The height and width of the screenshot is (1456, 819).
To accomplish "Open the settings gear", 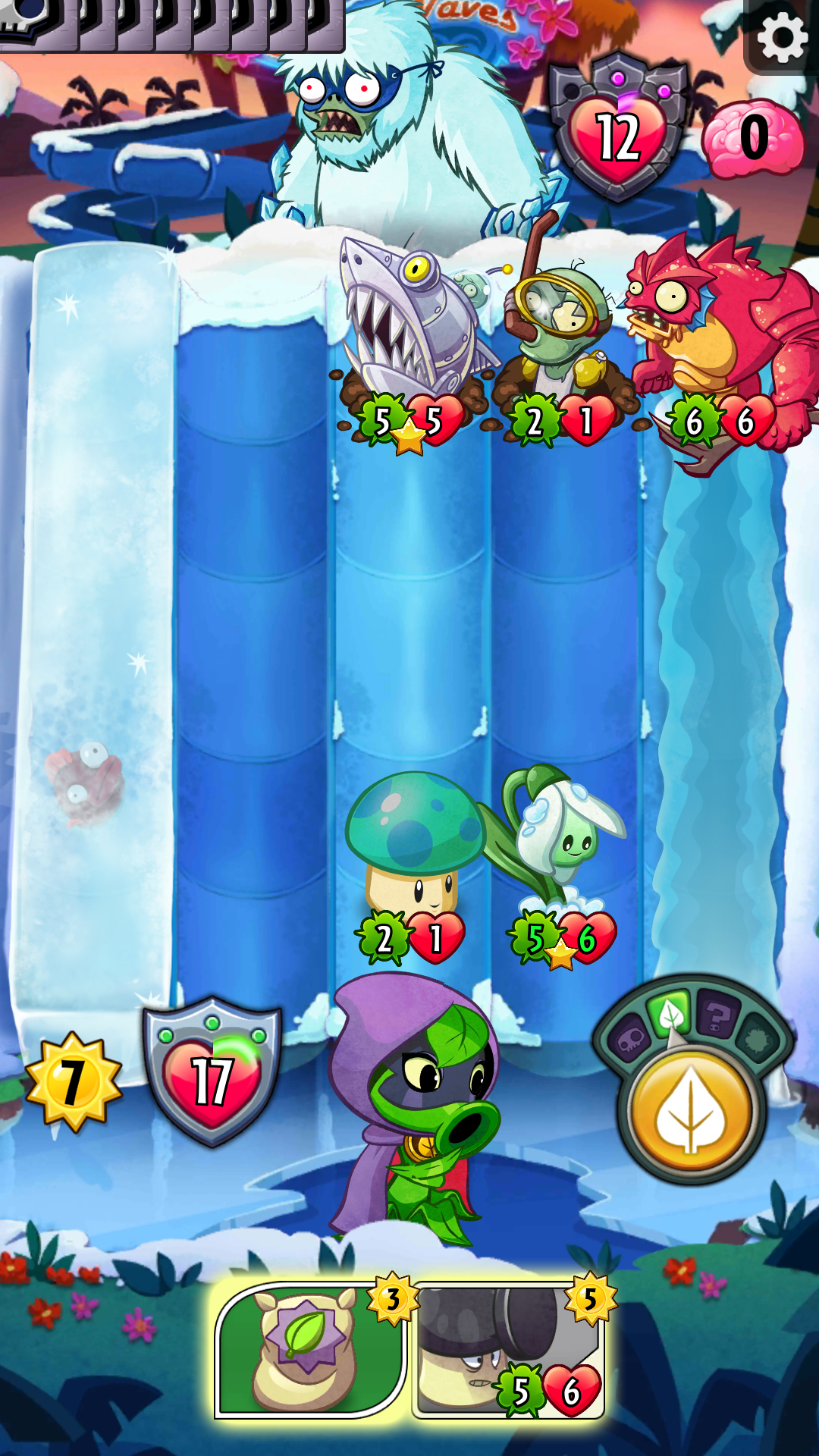I will point(782,36).
